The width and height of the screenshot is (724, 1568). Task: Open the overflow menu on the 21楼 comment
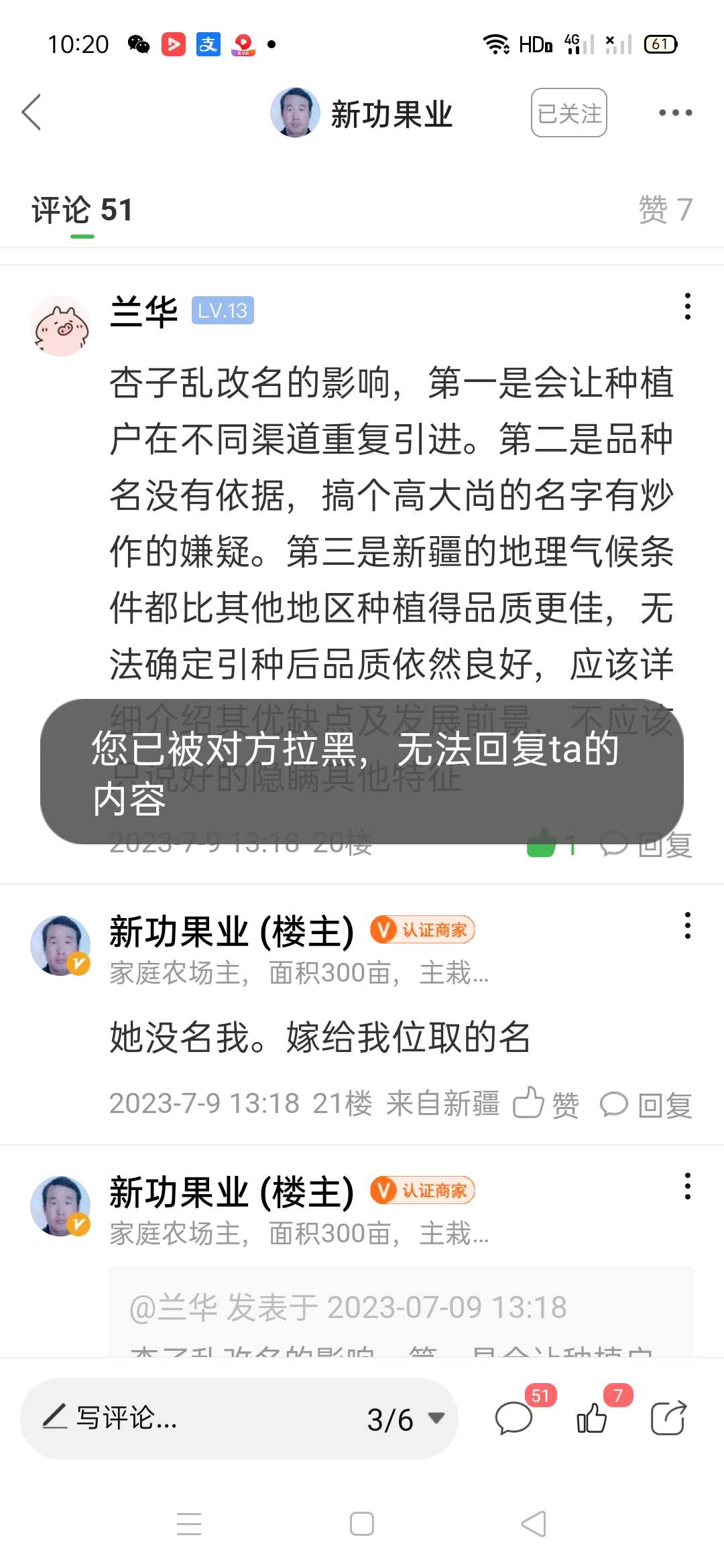[x=687, y=925]
